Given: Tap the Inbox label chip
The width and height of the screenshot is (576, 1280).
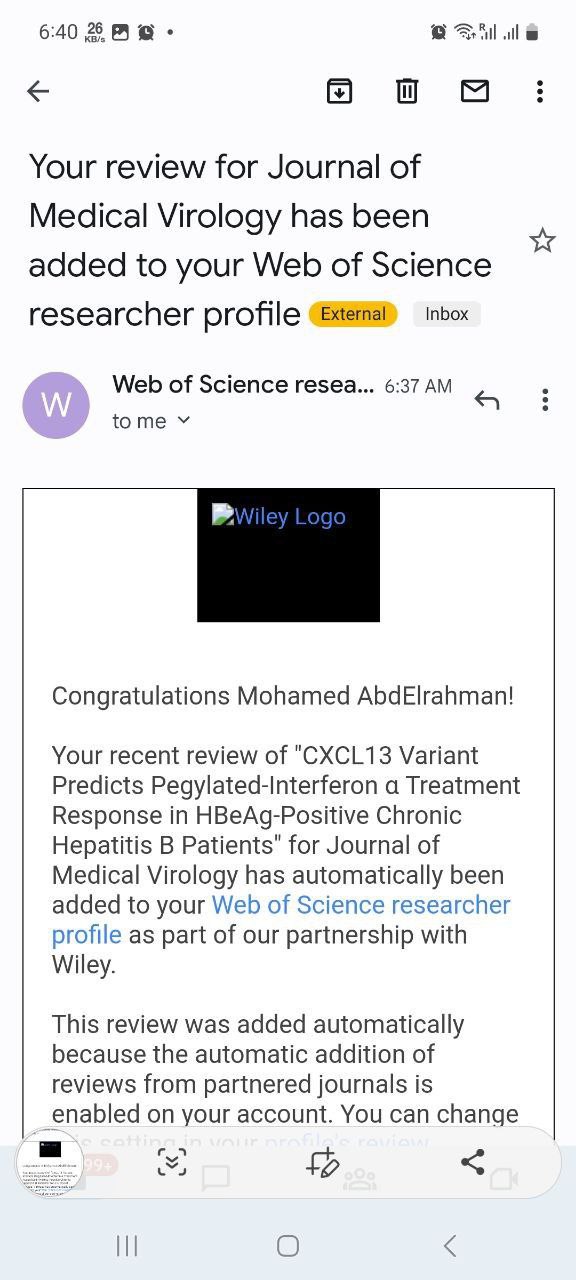Looking at the screenshot, I should [x=446, y=314].
